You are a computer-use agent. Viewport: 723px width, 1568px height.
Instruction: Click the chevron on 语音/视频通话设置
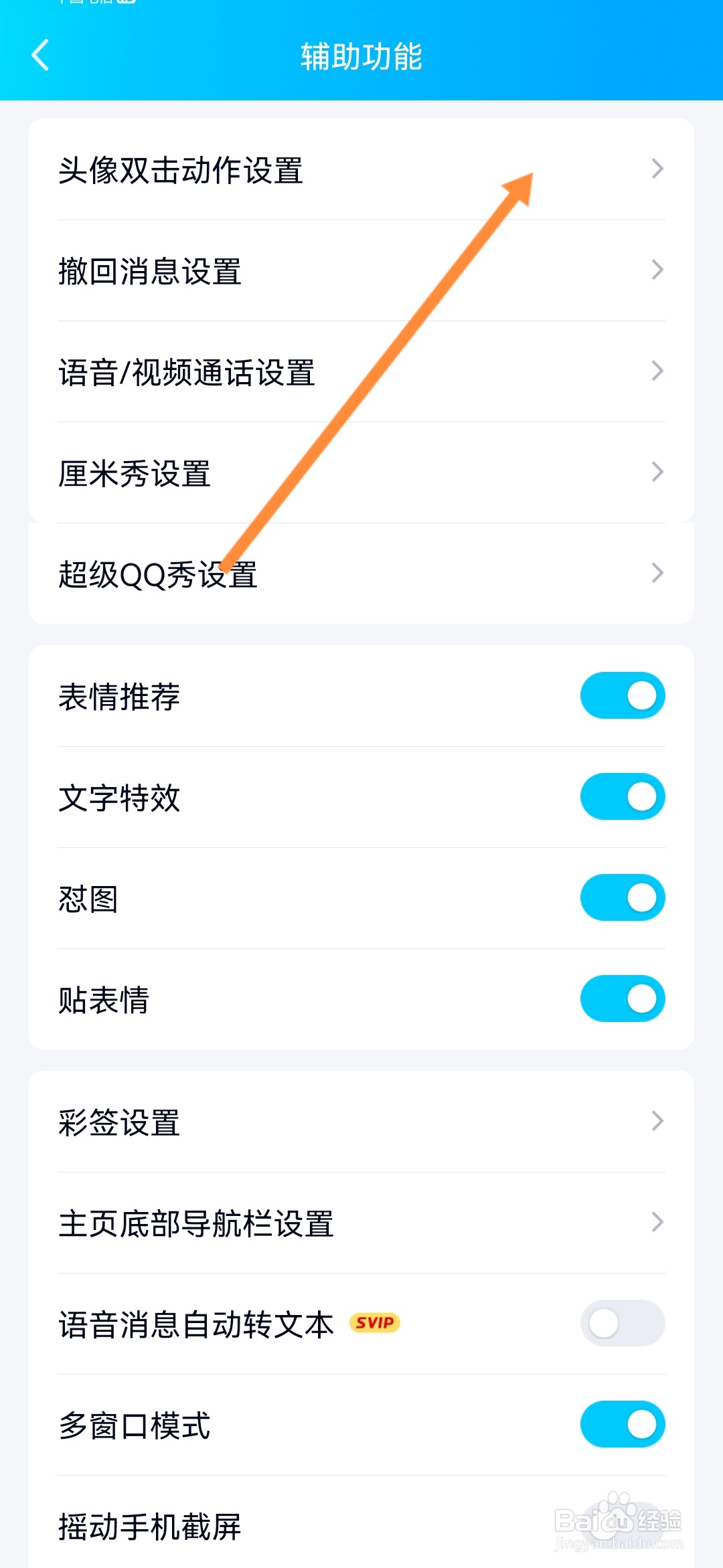coord(657,372)
